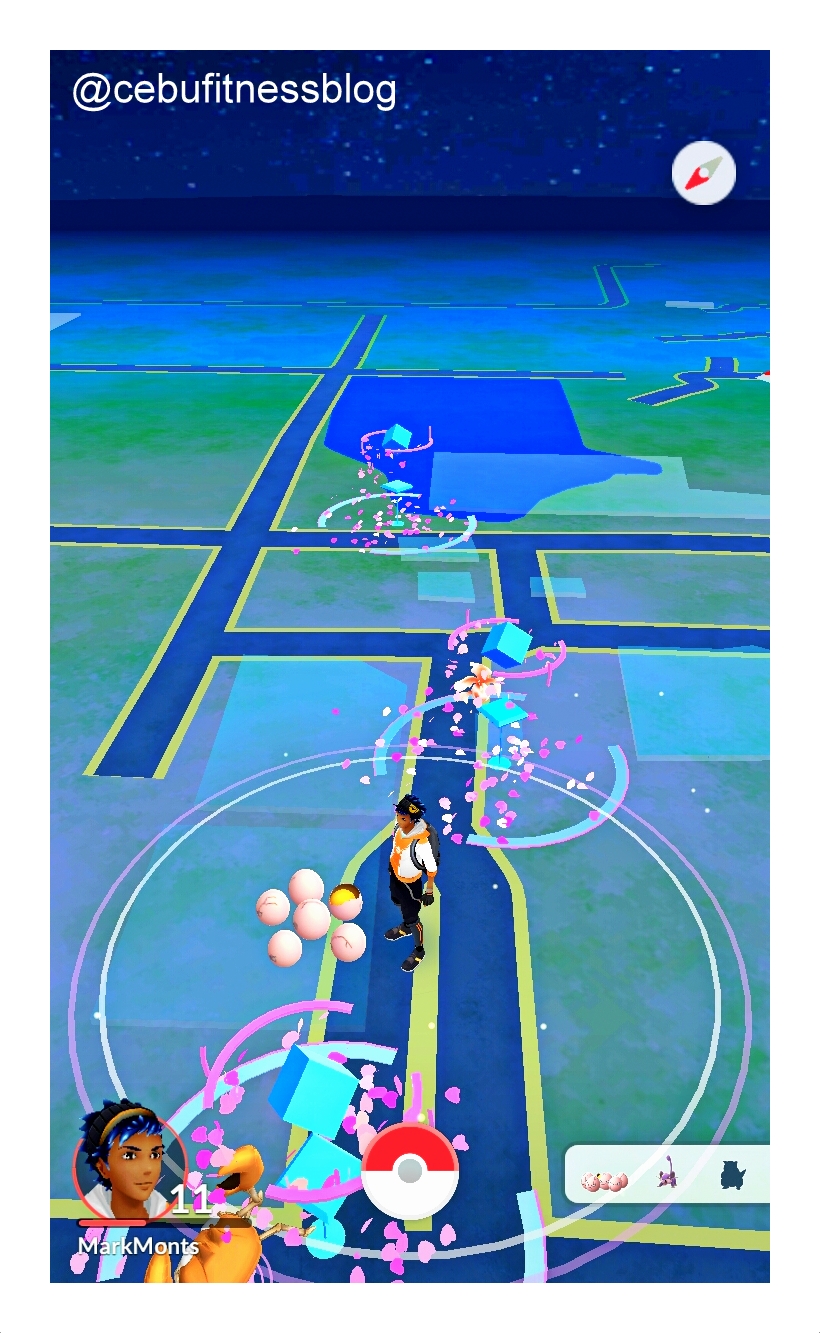Toggle north-facing view with the compass needle
Screen dimensions: 820x1333
[703, 172]
